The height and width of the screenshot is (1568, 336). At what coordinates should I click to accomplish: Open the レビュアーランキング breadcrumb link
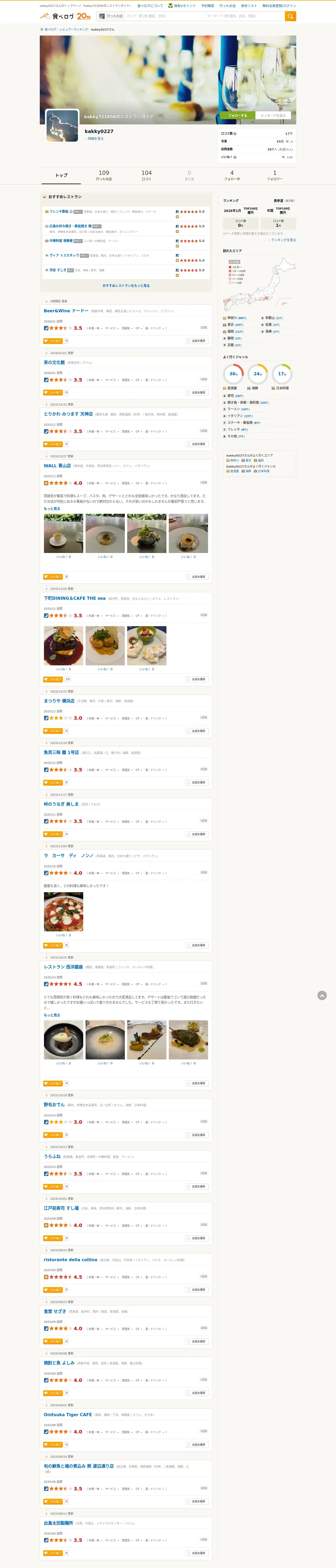pyautogui.click(x=74, y=29)
